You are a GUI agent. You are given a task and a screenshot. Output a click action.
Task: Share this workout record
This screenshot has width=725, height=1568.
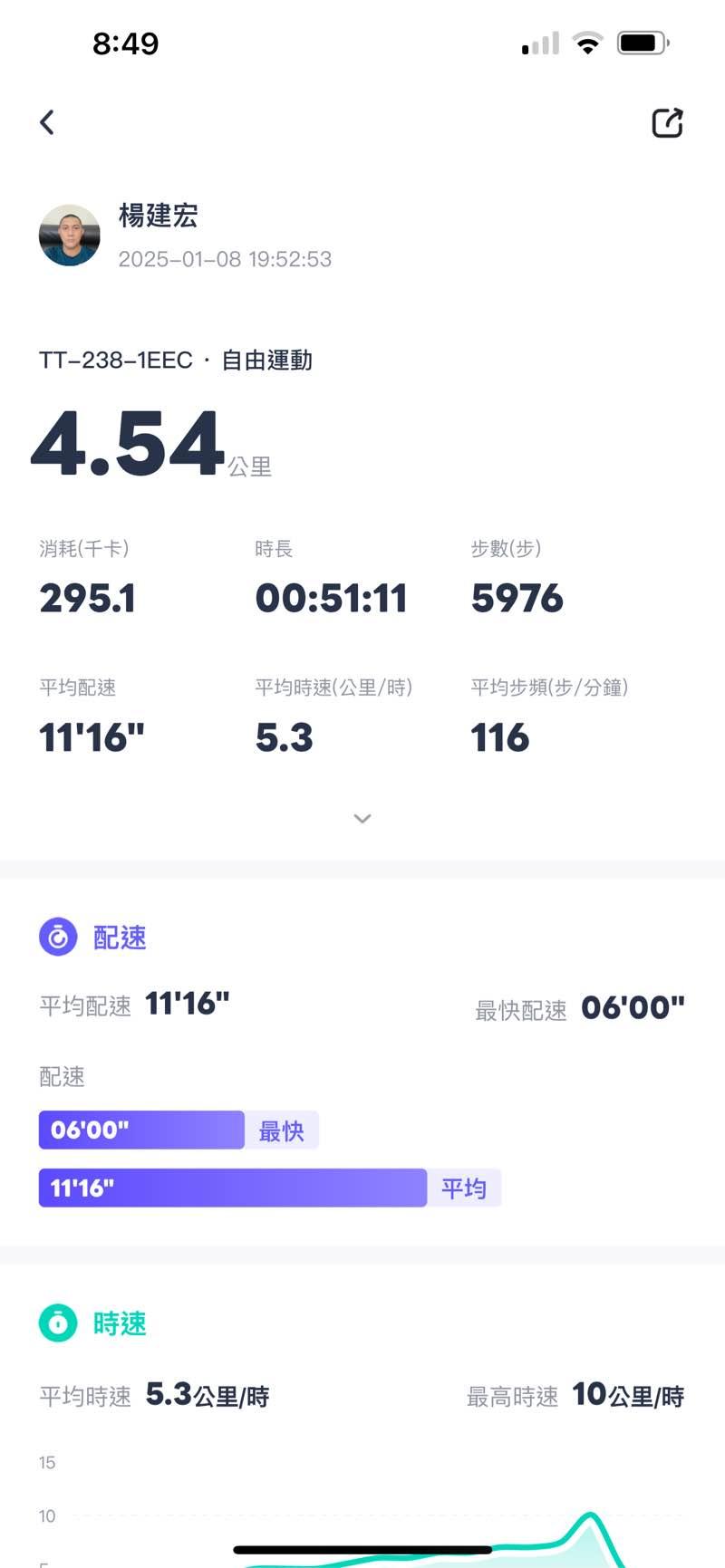(x=667, y=122)
